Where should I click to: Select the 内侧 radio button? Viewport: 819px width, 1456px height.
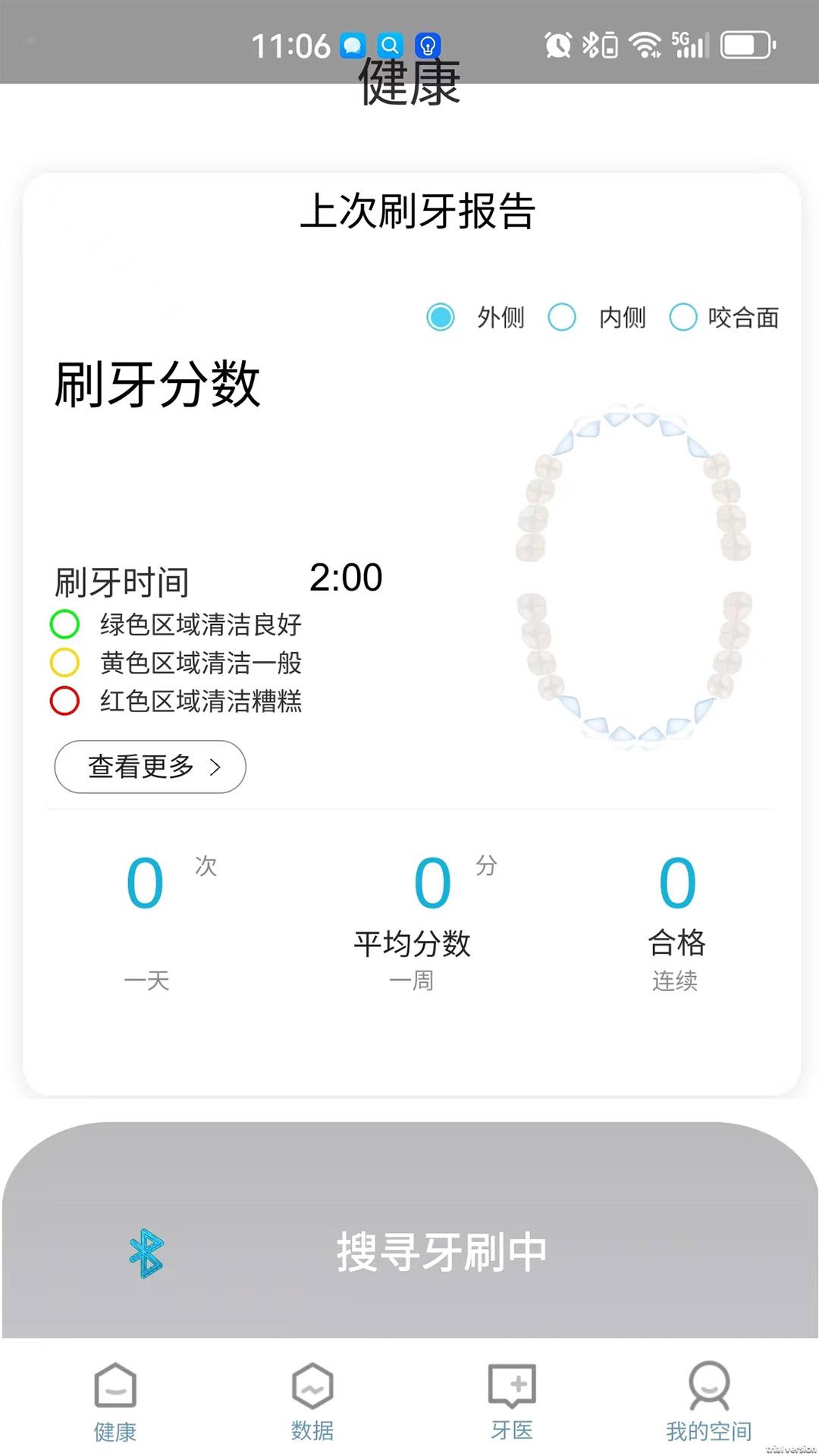563,318
